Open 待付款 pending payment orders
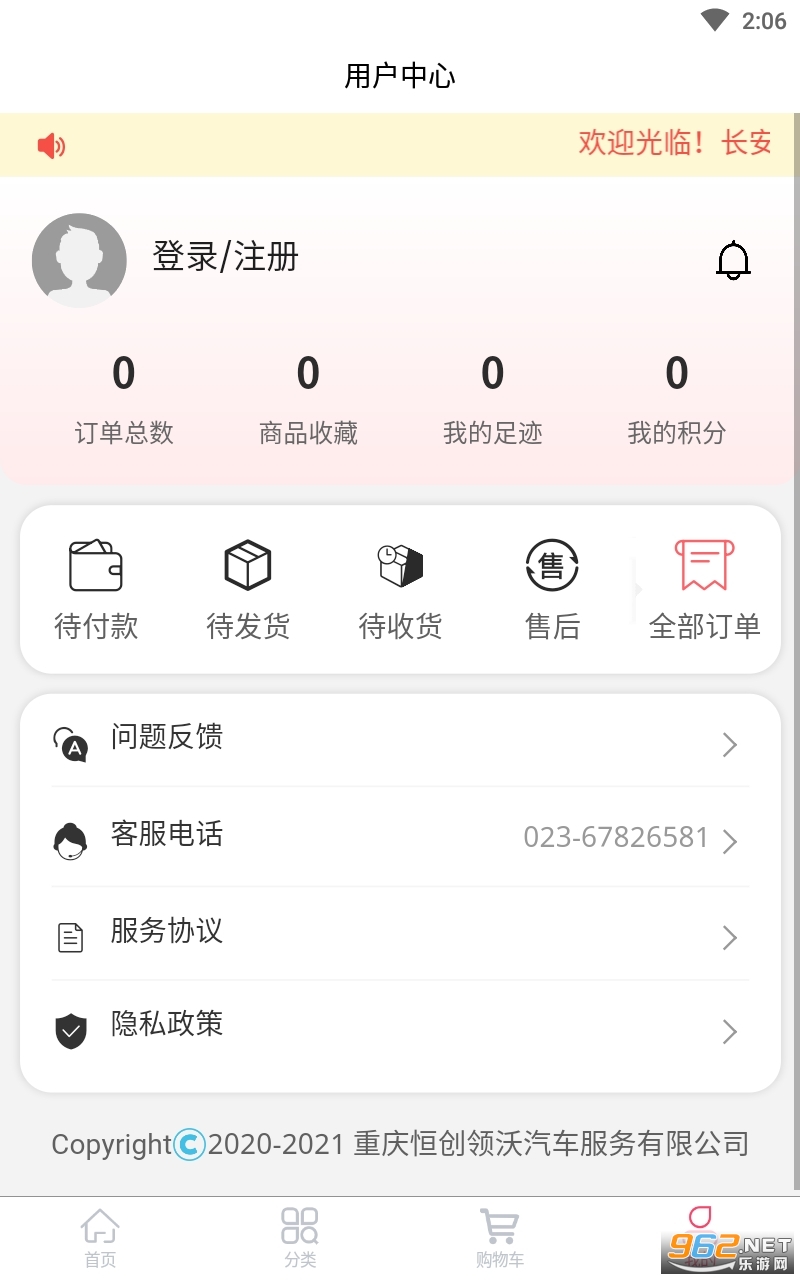Image resolution: width=800 pixels, height=1280 pixels. point(96,590)
